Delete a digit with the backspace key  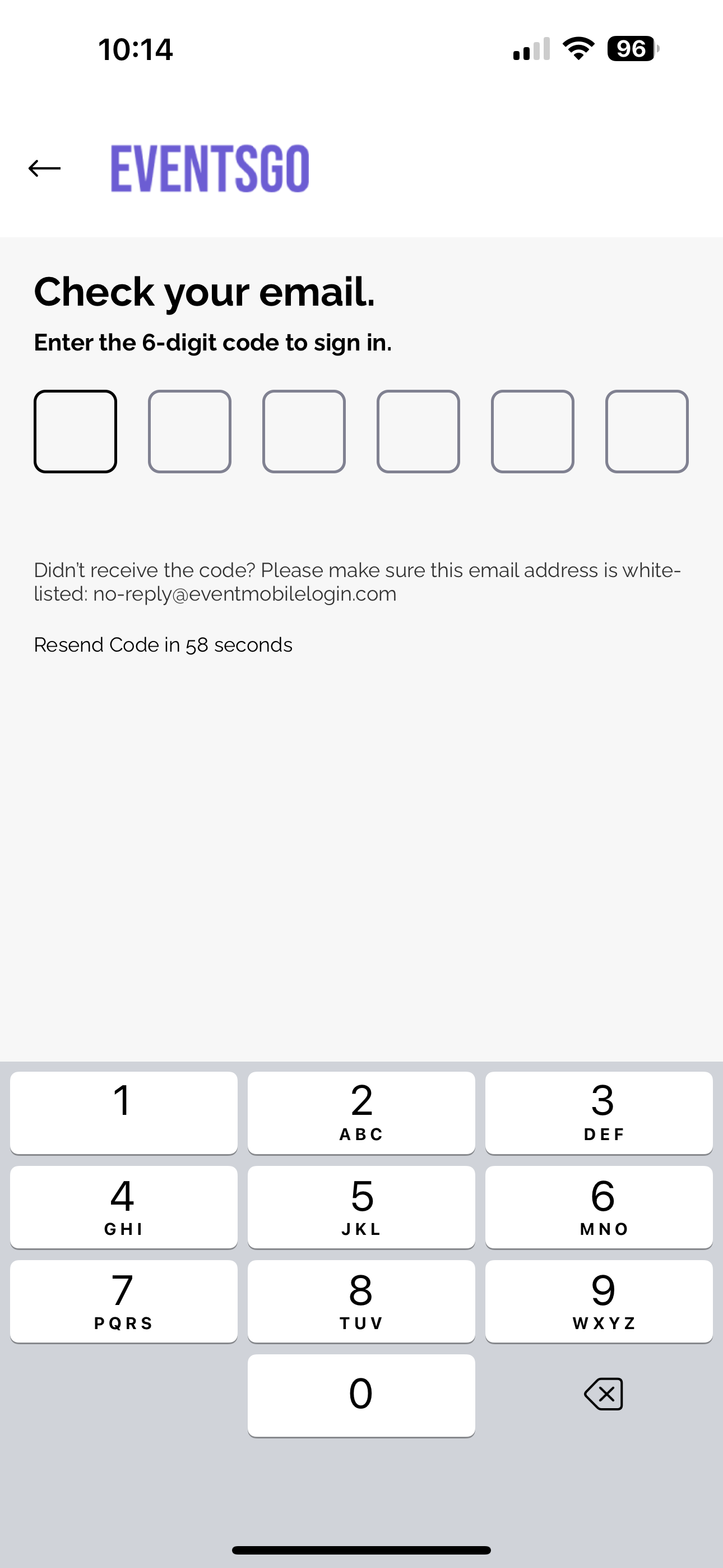click(603, 1394)
